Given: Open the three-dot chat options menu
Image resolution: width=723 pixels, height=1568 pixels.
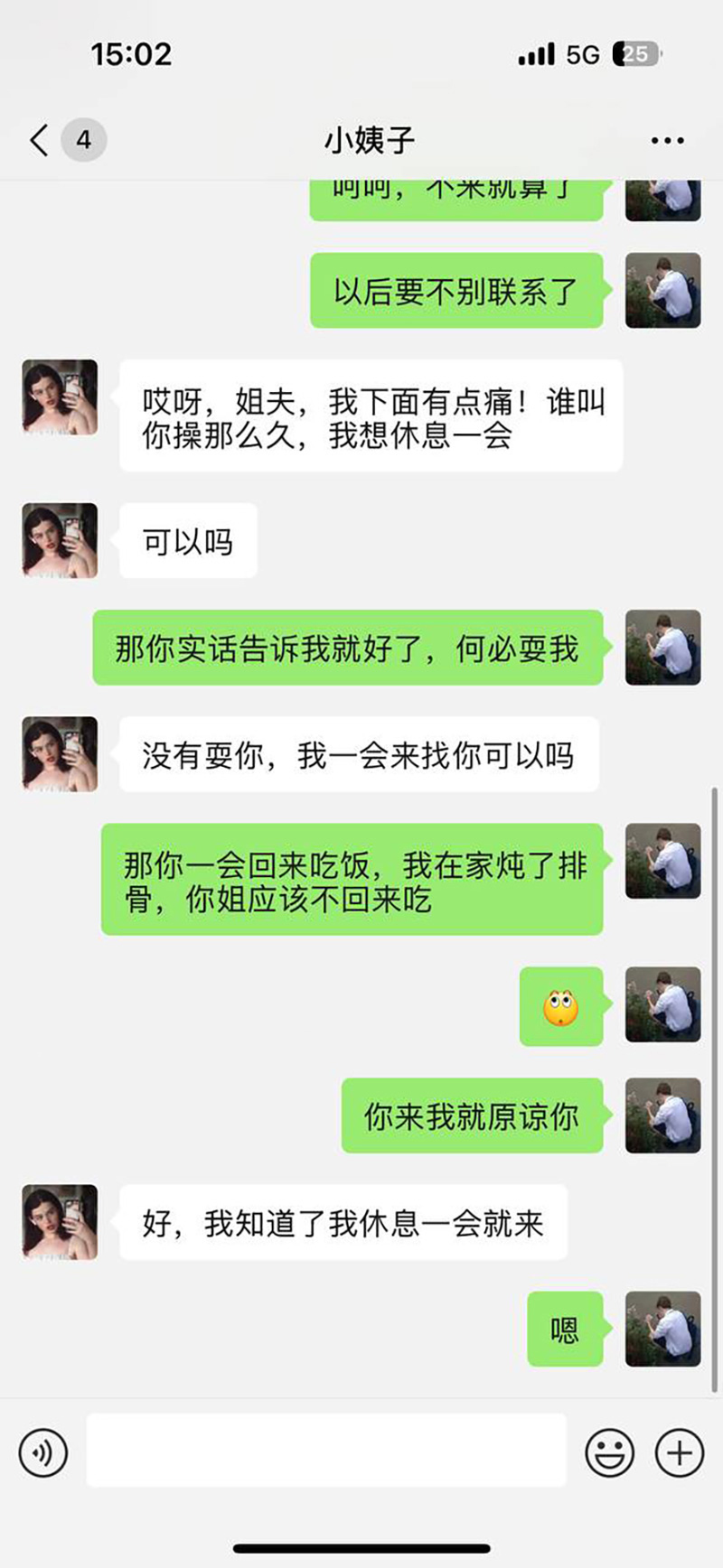Looking at the screenshot, I should [x=667, y=141].
